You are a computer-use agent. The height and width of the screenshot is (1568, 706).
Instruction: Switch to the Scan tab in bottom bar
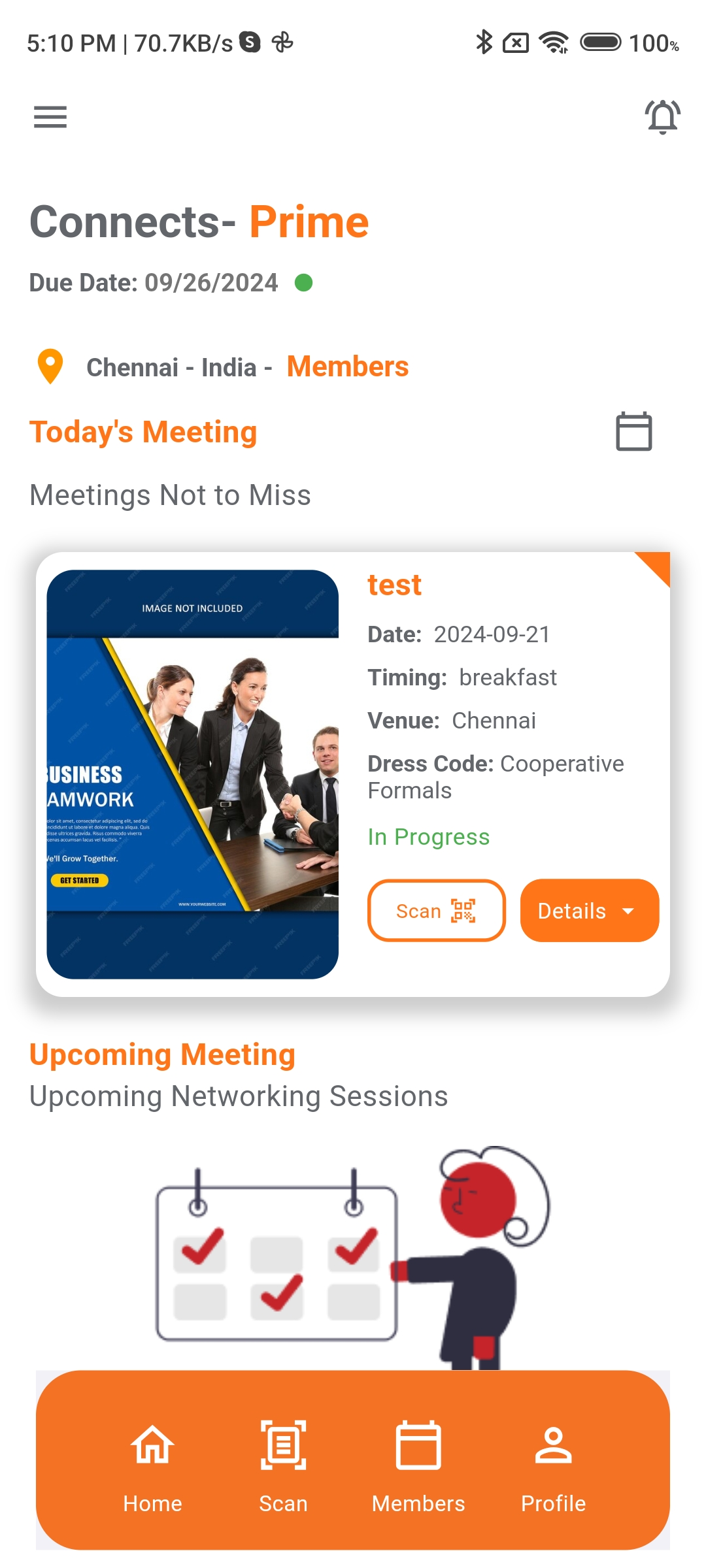coord(283,1463)
